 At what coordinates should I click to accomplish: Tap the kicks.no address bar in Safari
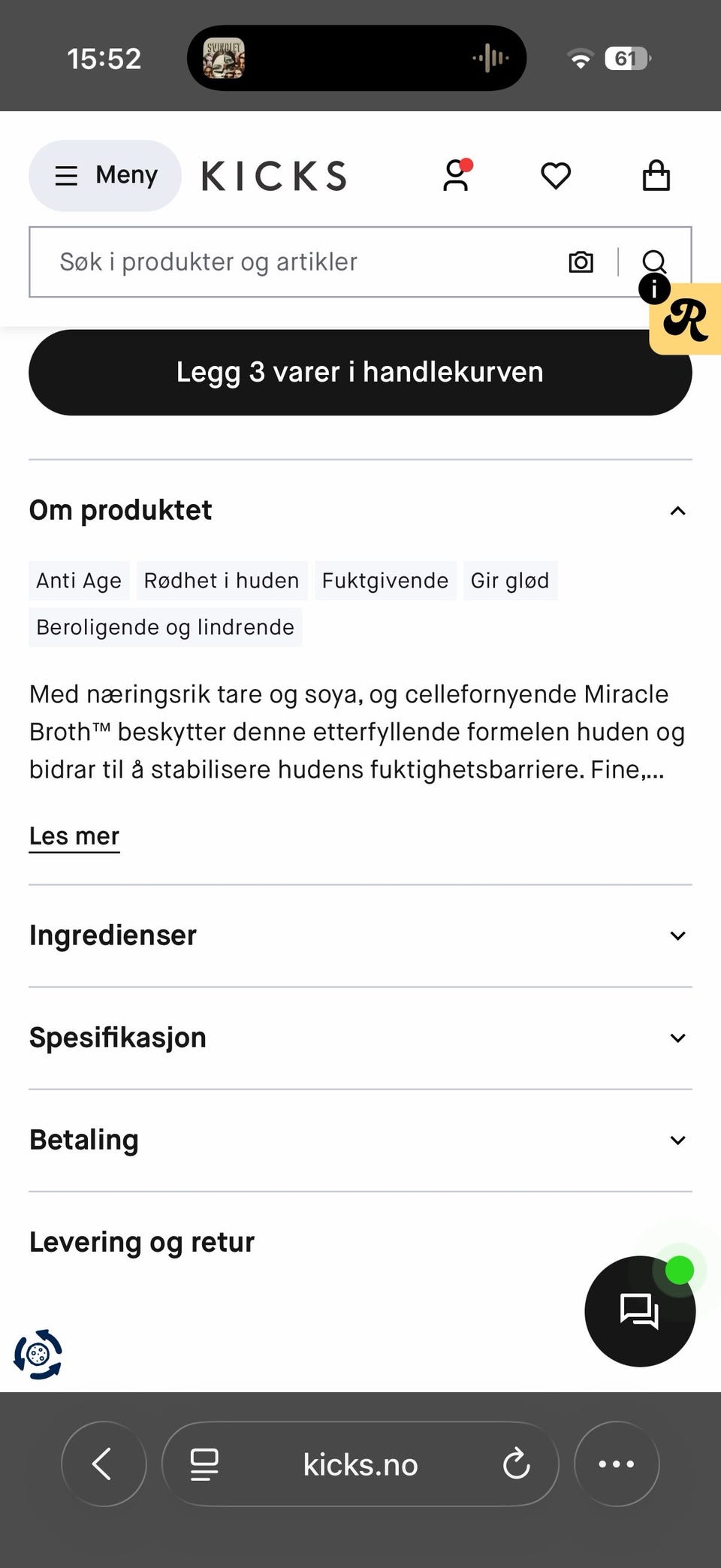point(360,1464)
